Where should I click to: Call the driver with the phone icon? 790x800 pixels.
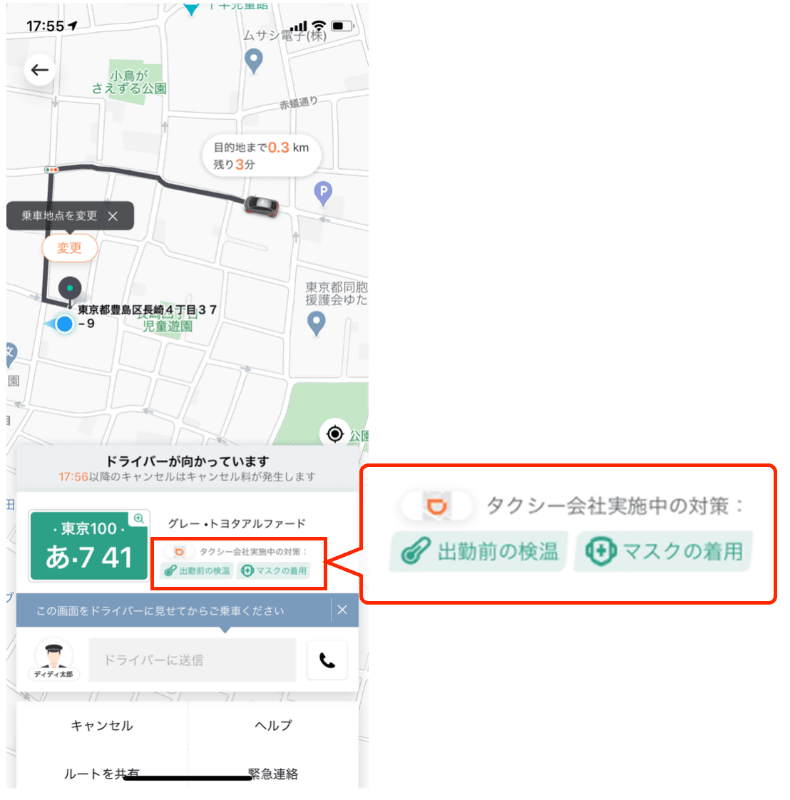click(327, 660)
